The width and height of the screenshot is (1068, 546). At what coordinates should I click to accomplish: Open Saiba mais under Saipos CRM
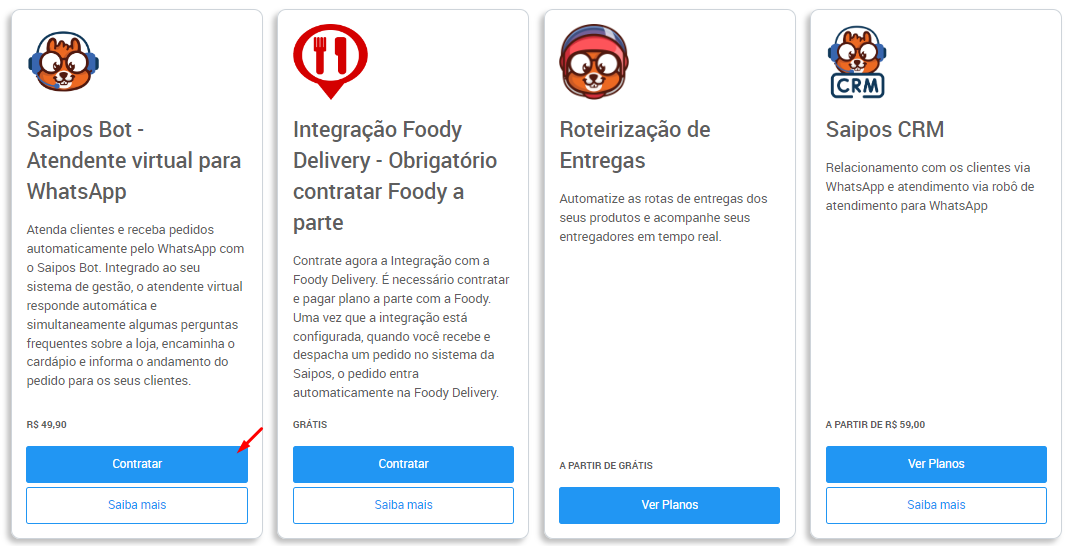tap(936, 505)
